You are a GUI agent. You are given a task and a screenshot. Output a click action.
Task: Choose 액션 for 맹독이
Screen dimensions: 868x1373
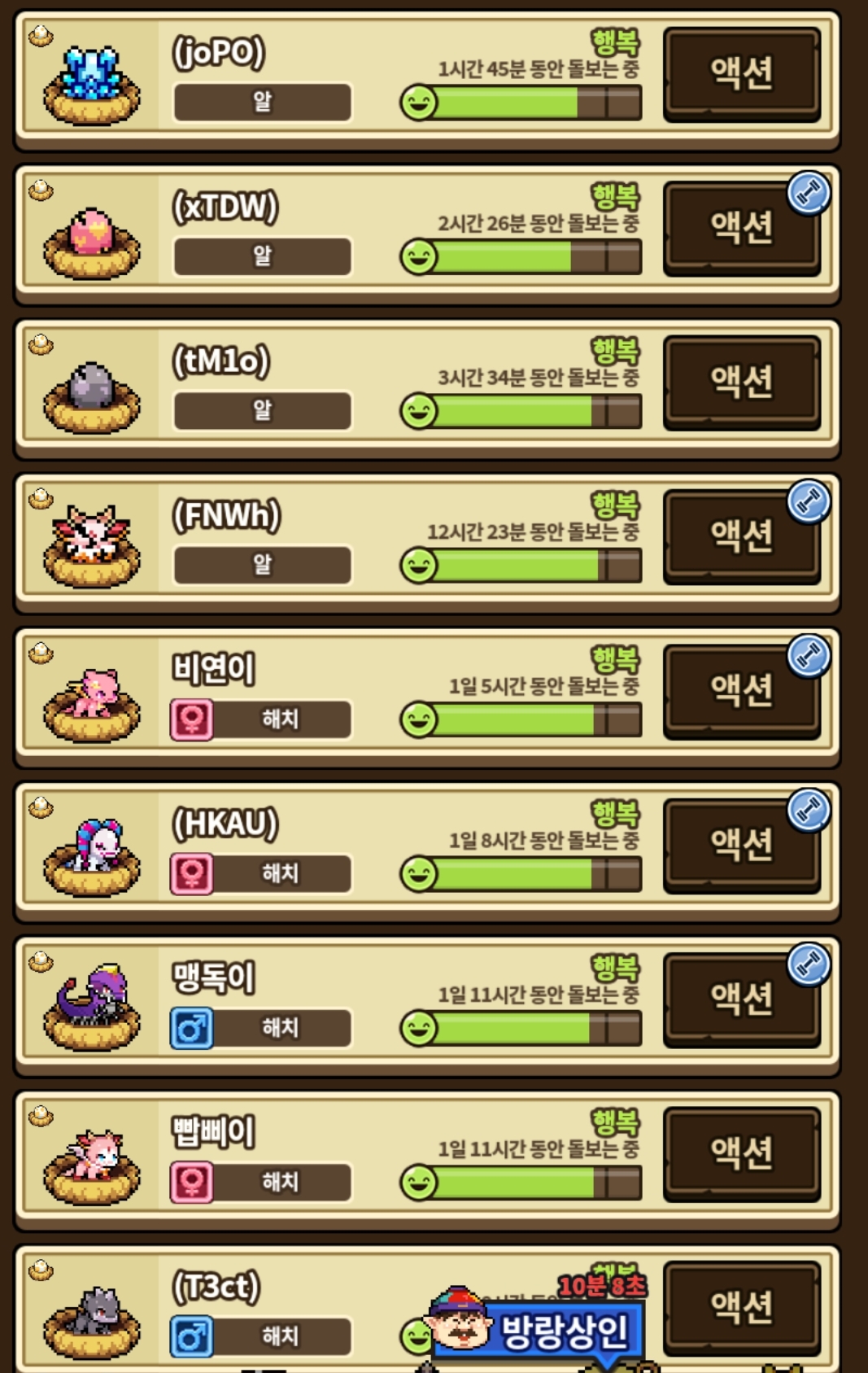[741, 999]
